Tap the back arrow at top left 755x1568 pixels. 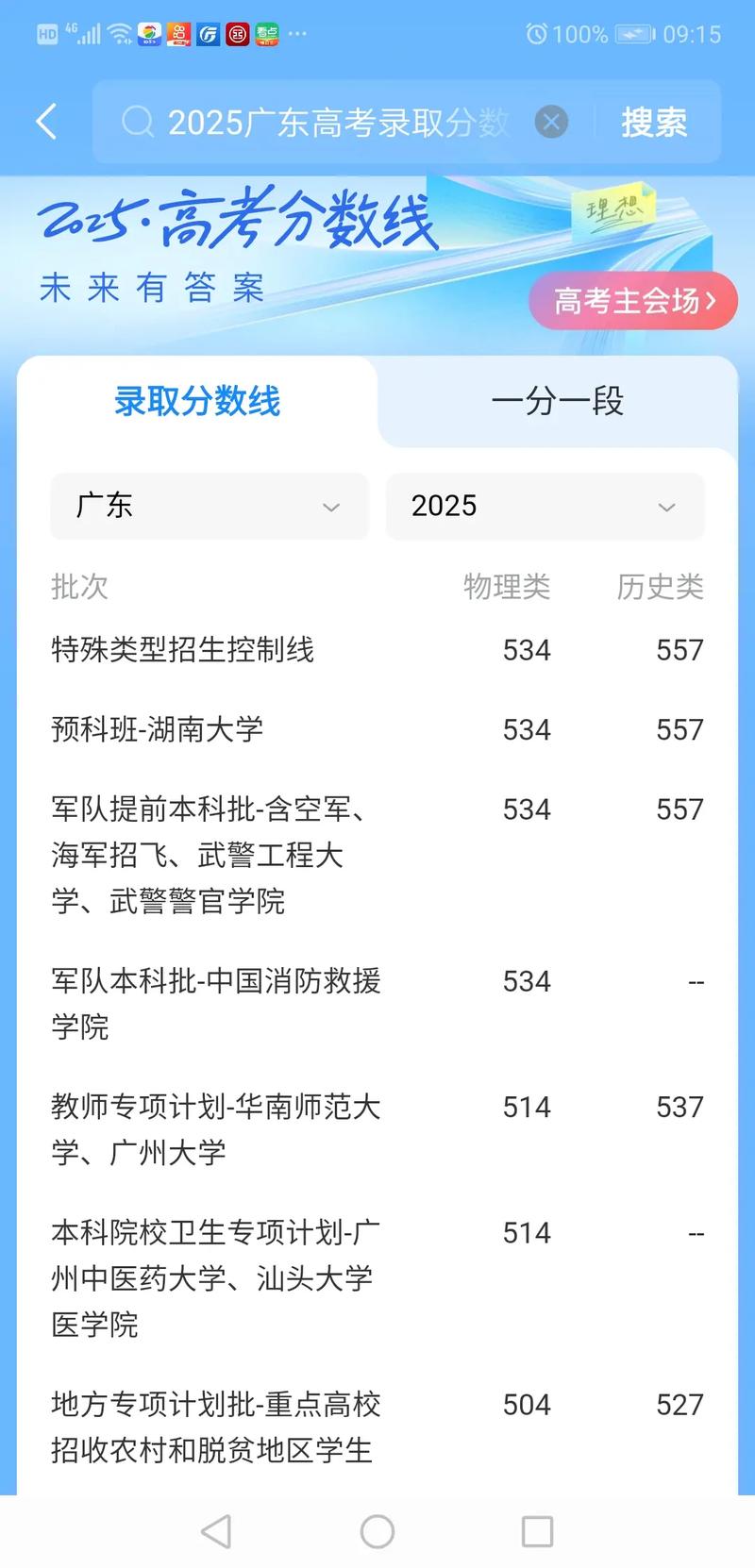pos(45,123)
